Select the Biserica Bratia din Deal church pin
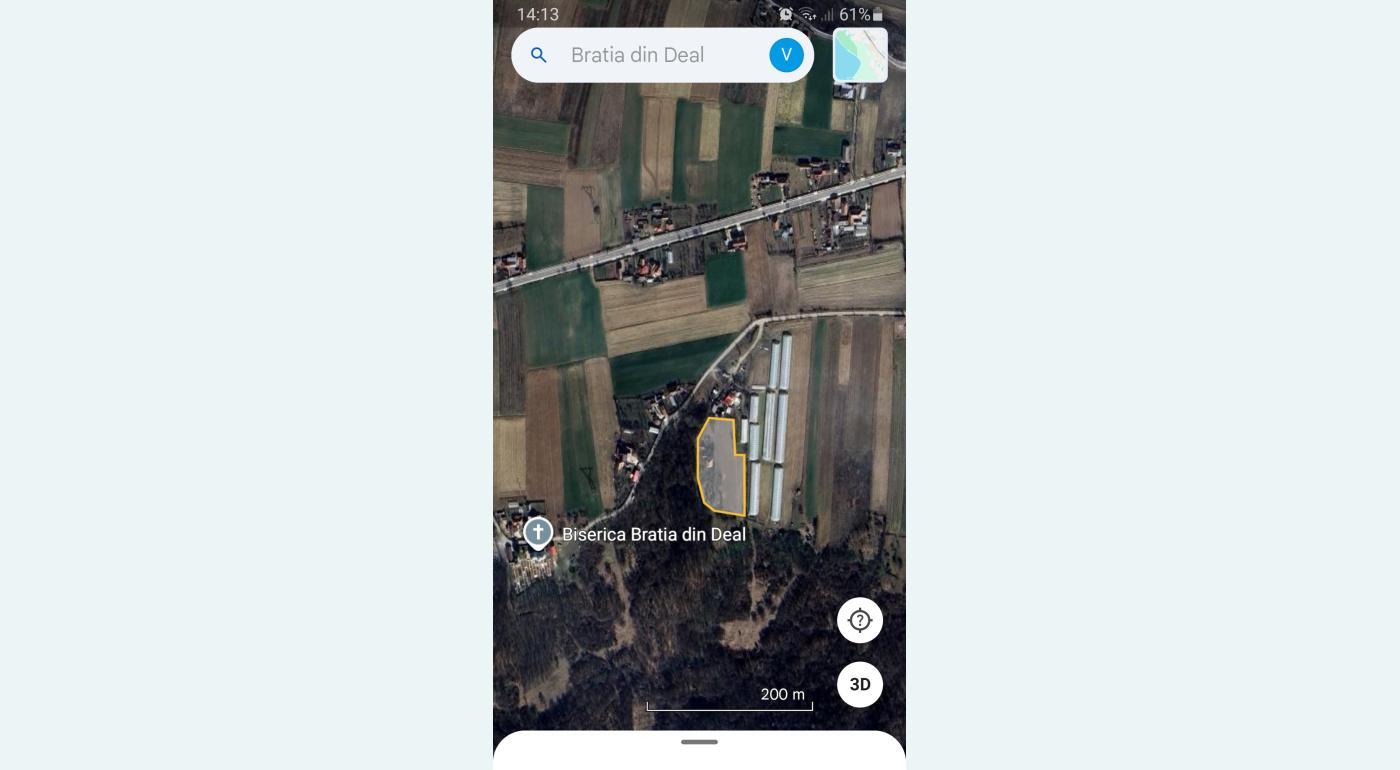 [538, 533]
